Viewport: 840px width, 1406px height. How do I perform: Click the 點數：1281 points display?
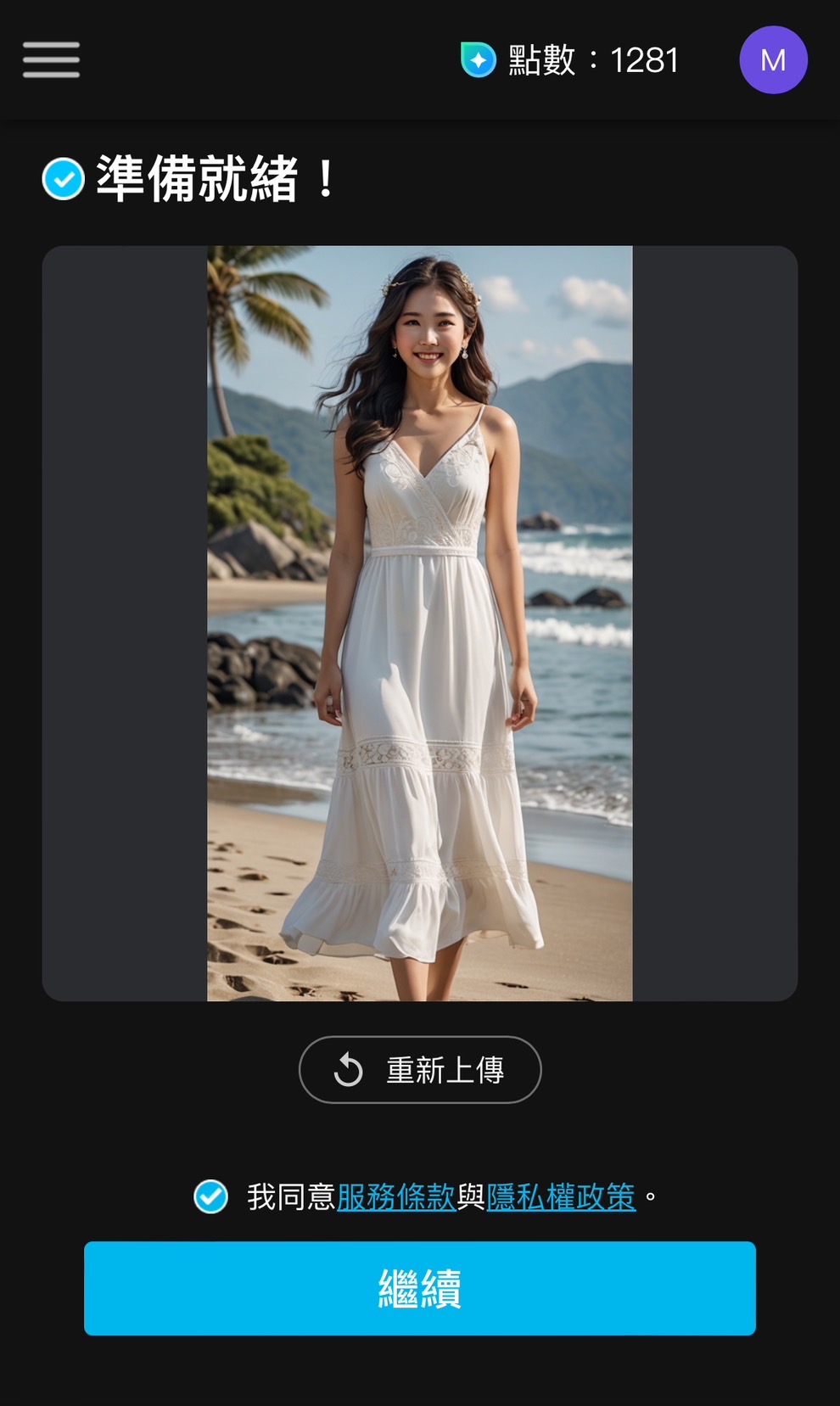(x=591, y=59)
